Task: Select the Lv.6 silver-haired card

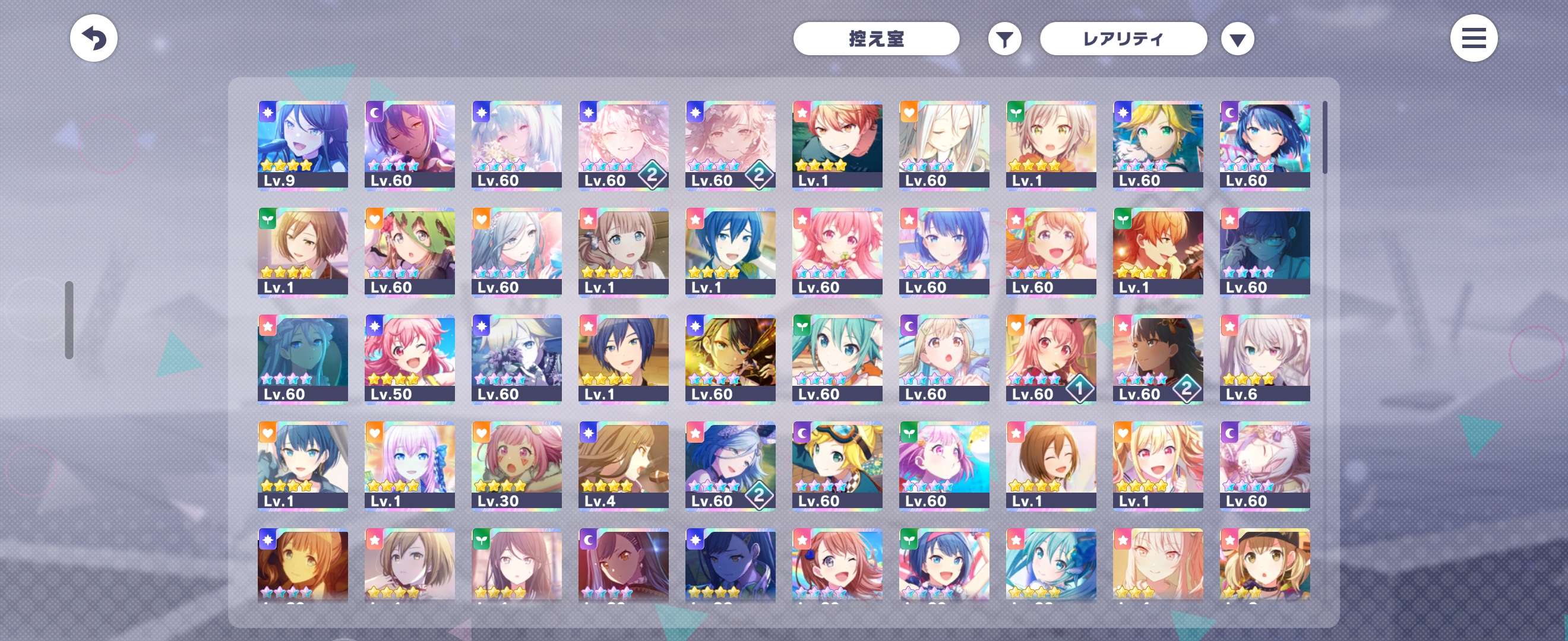Action: [x=1265, y=358]
